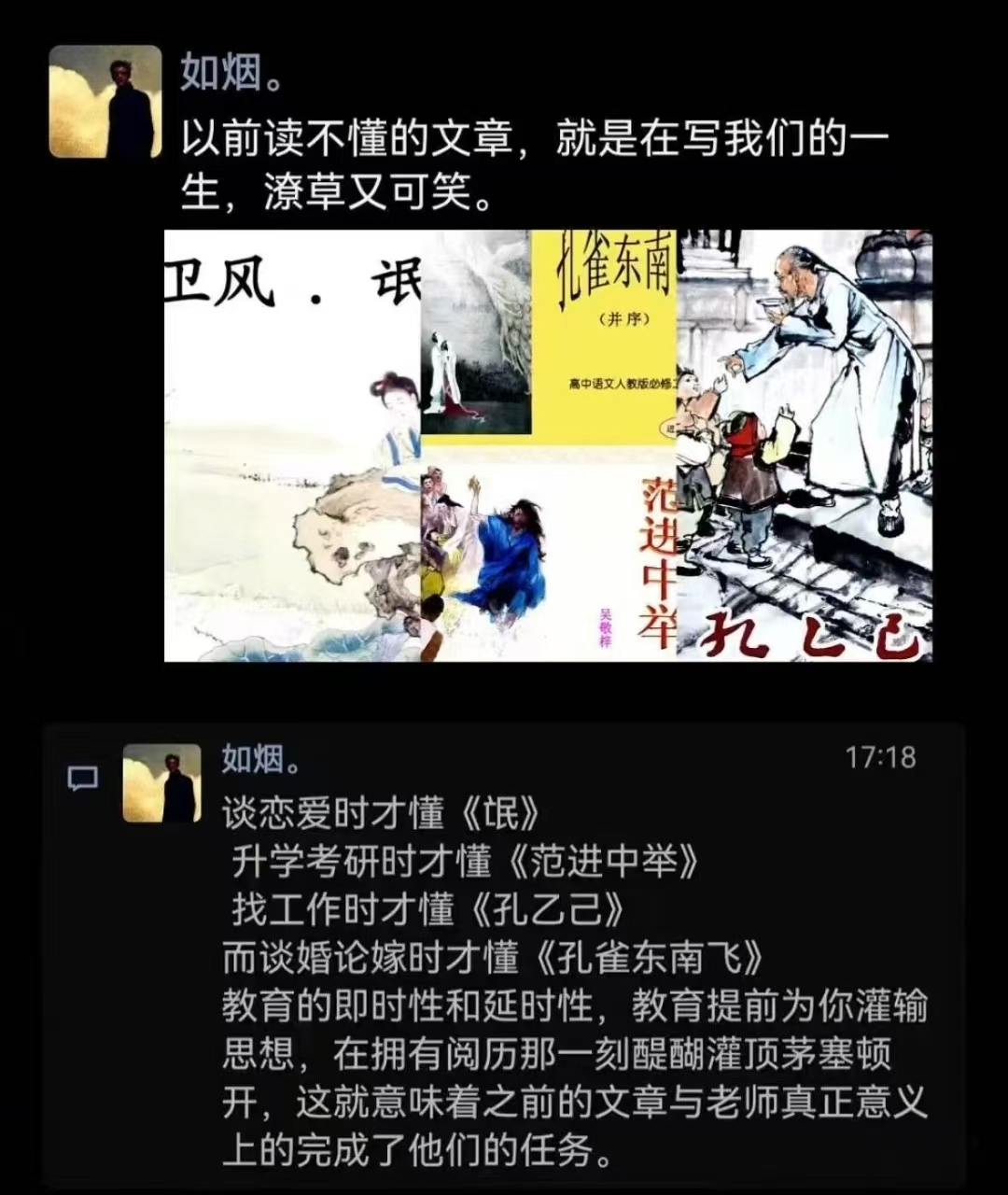This screenshot has width=1008, height=1195.
Task: View the post's collage picture full screen
Action: (x=548, y=445)
